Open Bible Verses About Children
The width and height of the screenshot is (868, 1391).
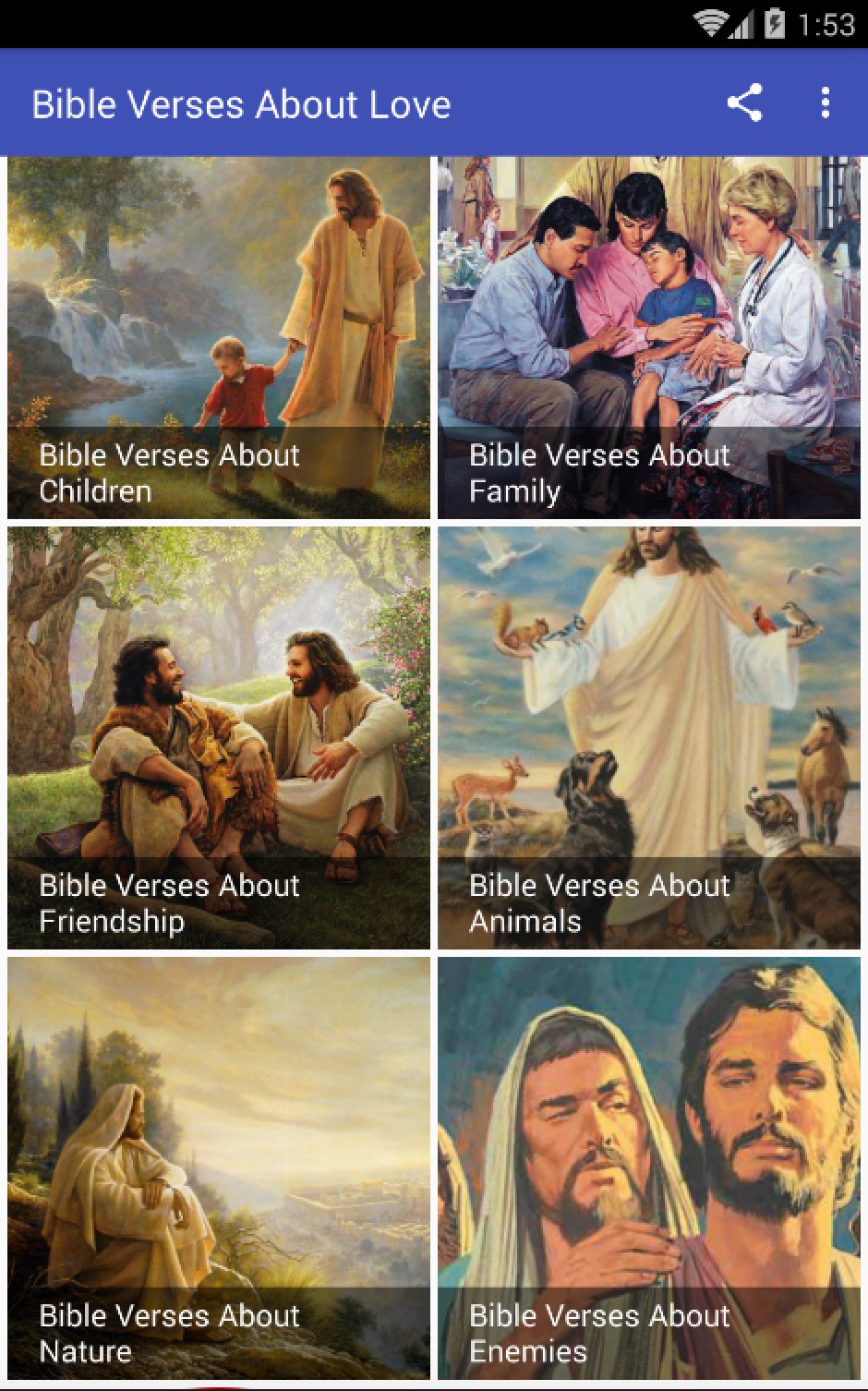pos(219,338)
